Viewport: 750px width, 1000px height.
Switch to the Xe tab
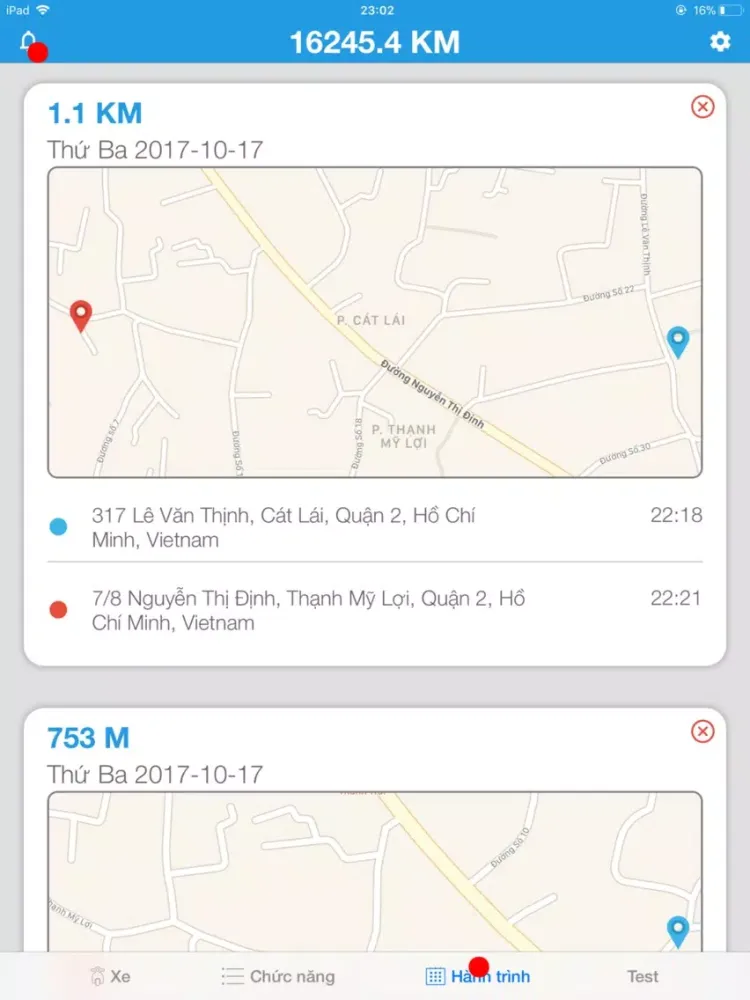tap(113, 976)
